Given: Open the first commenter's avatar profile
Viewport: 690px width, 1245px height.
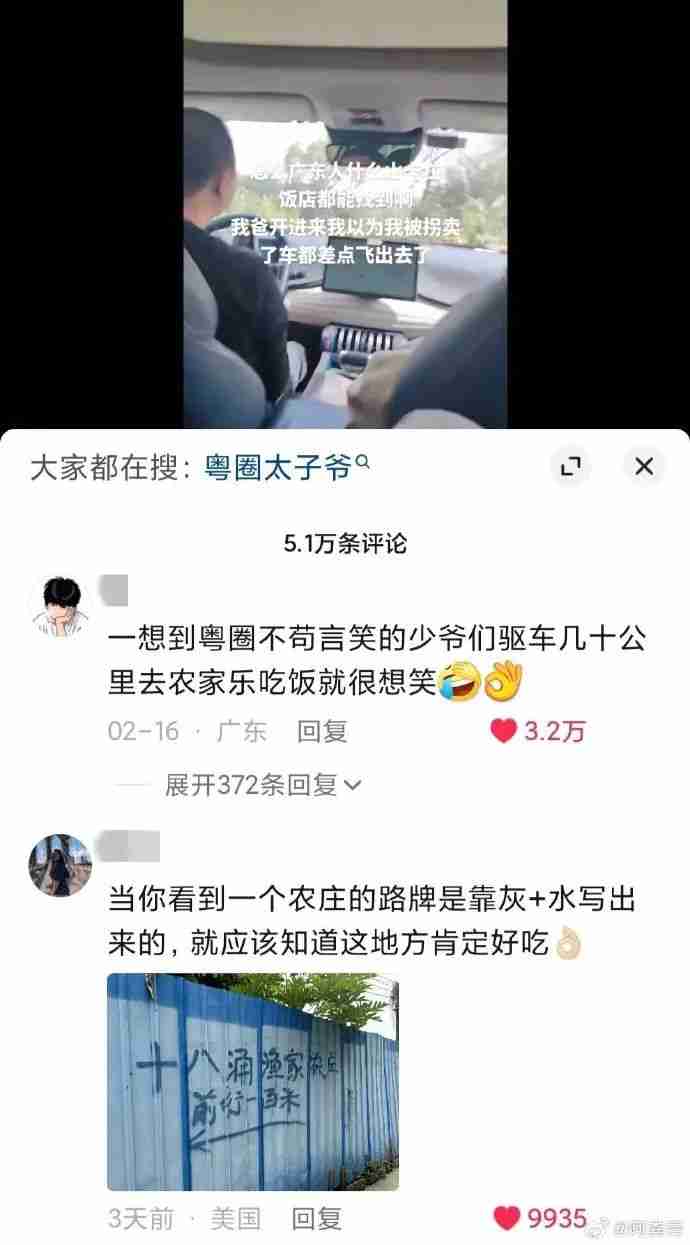Looking at the screenshot, I should (61, 606).
